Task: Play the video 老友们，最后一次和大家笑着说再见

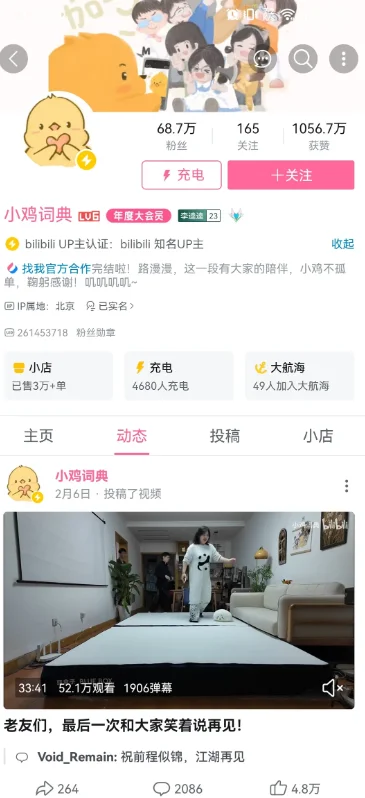Action: point(179,610)
